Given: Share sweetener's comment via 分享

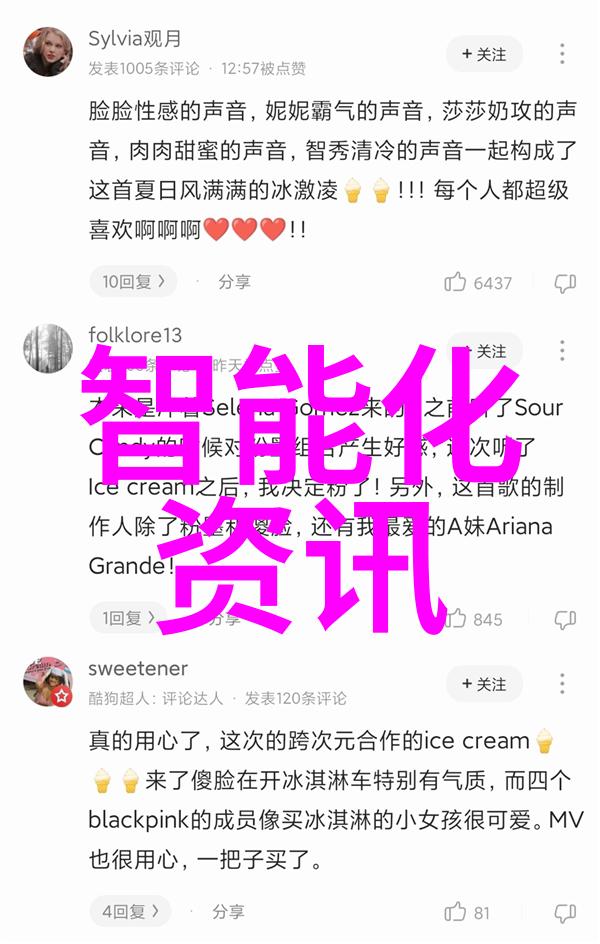Looking at the screenshot, I should coord(228,911).
